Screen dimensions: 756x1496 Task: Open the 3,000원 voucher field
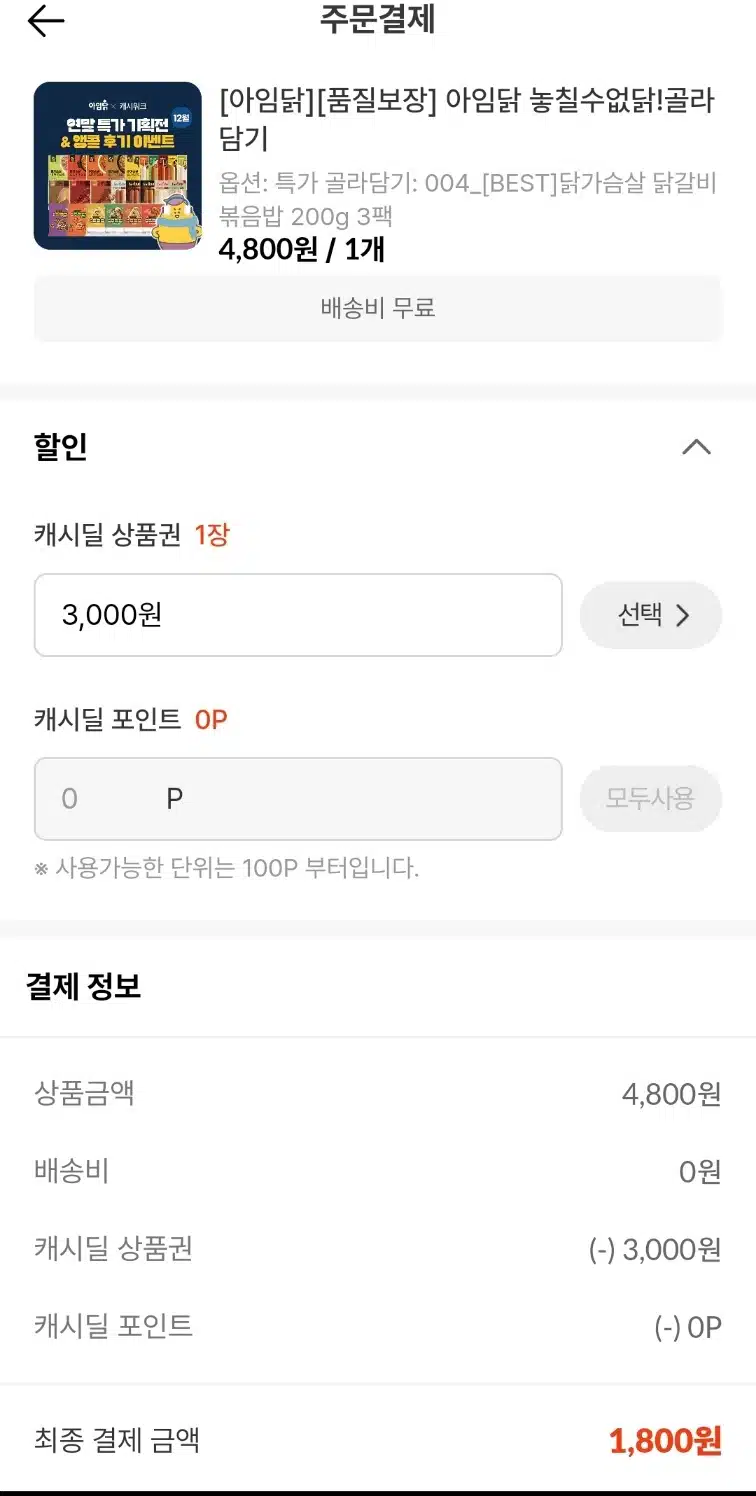click(298, 615)
